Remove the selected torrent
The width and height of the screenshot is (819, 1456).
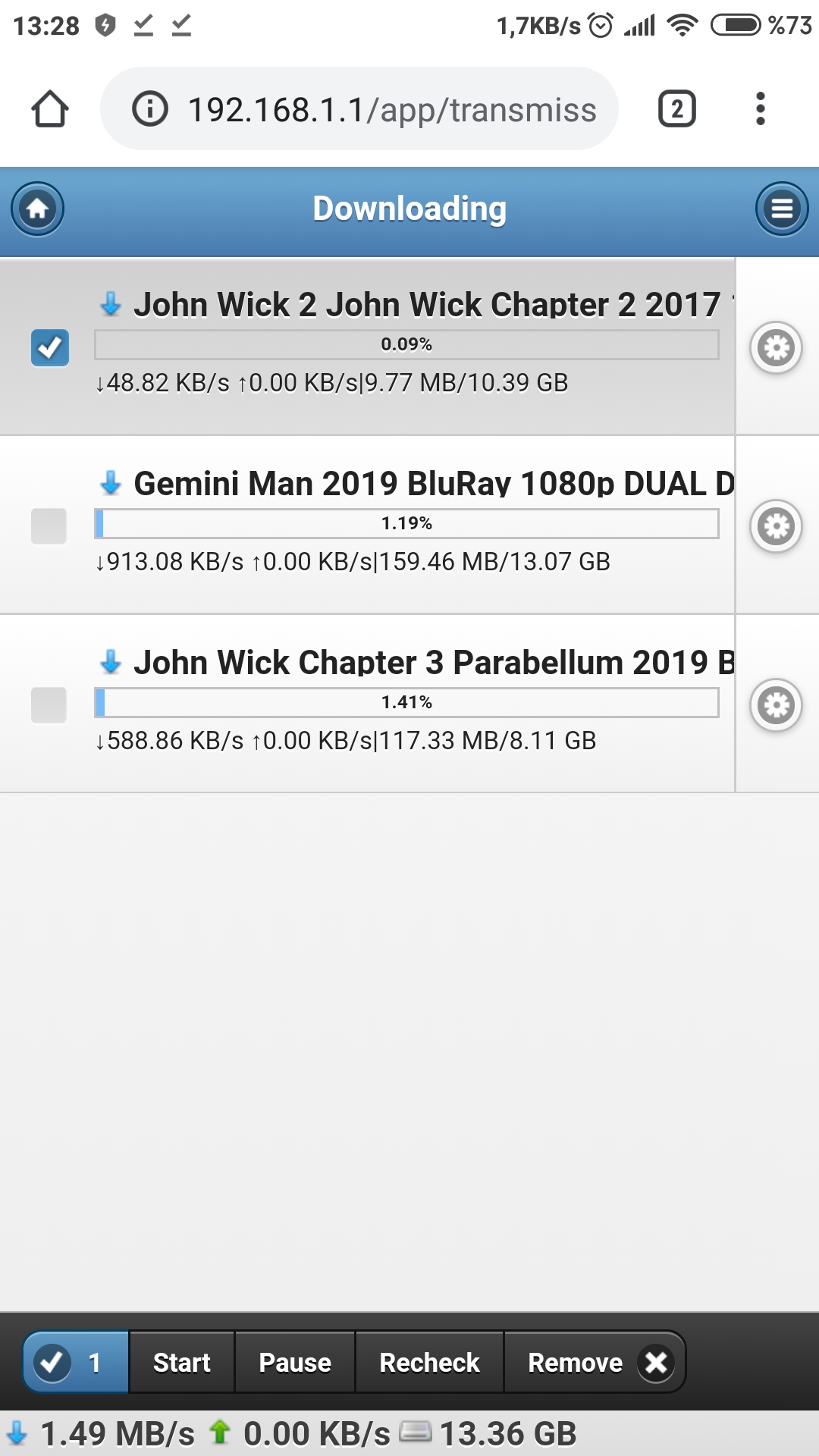pyautogui.click(x=595, y=1362)
